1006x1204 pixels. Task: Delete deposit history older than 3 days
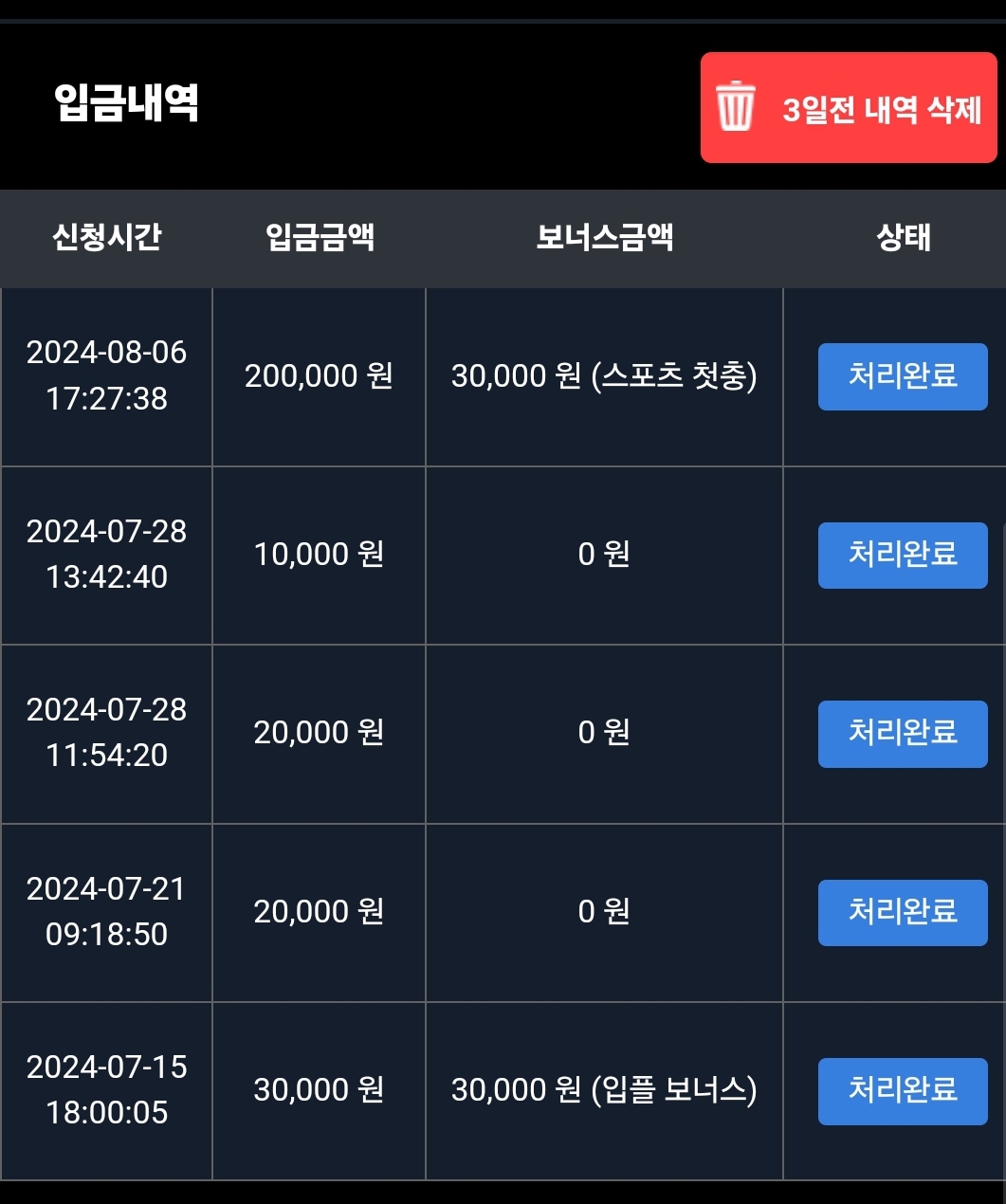tap(849, 108)
